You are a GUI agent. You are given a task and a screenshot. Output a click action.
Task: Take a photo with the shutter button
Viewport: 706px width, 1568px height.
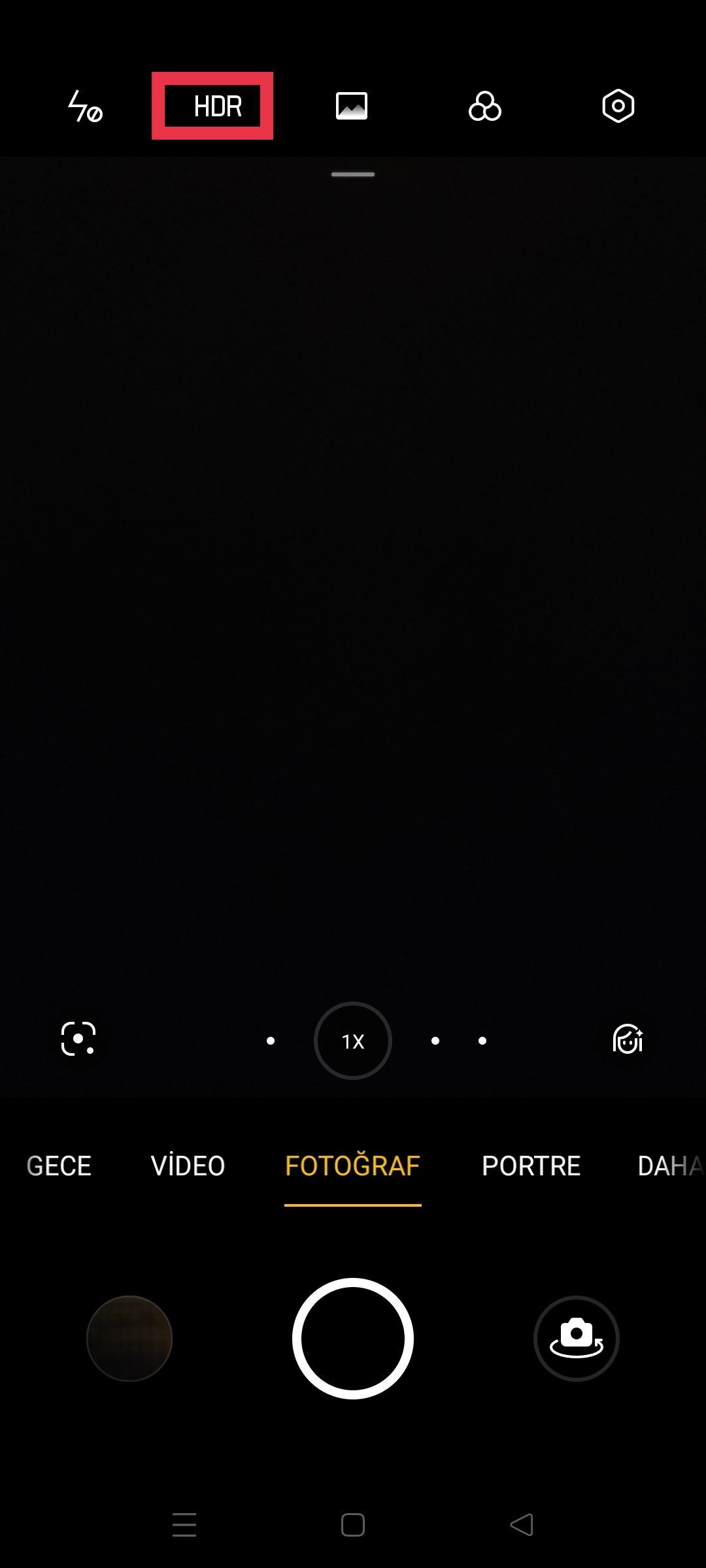(353, 1339)
